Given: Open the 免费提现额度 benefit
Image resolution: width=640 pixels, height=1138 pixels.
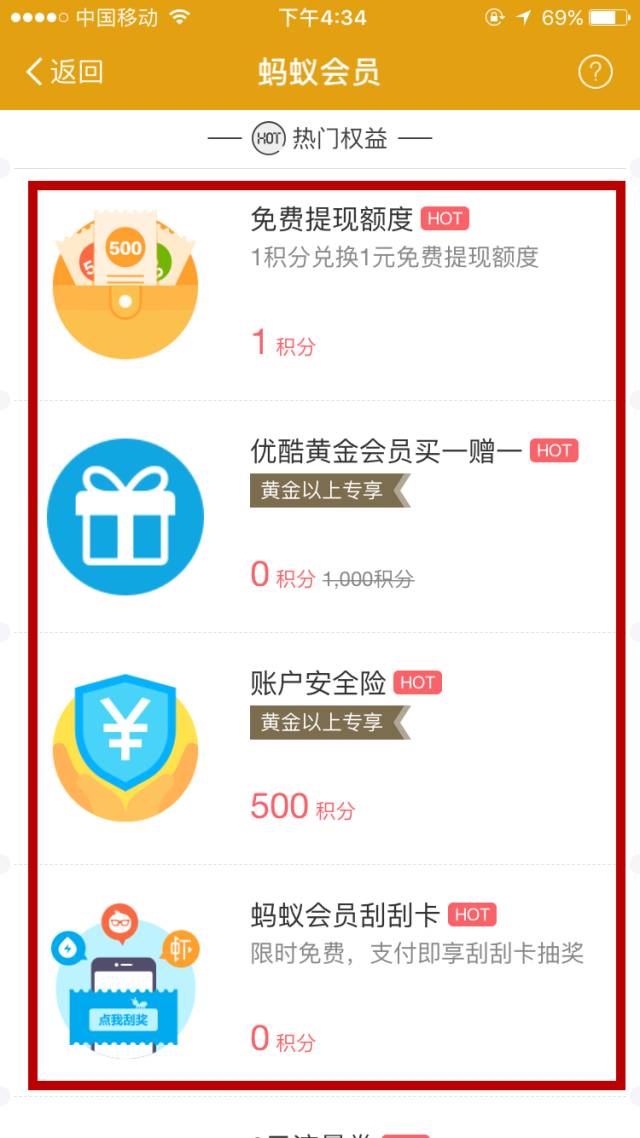Looking at the screenshot, I should [331, 219].
